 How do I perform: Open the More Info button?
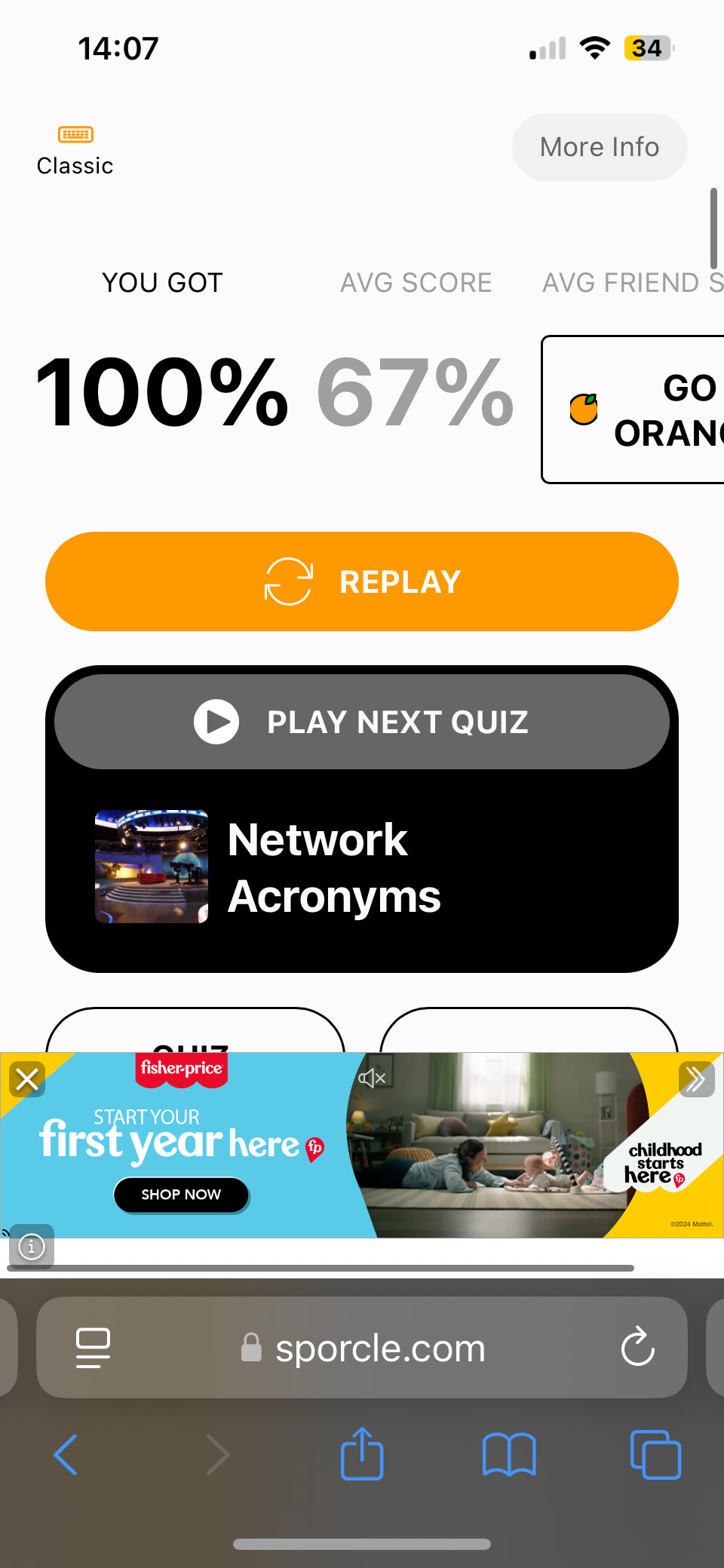coord(600,147)
